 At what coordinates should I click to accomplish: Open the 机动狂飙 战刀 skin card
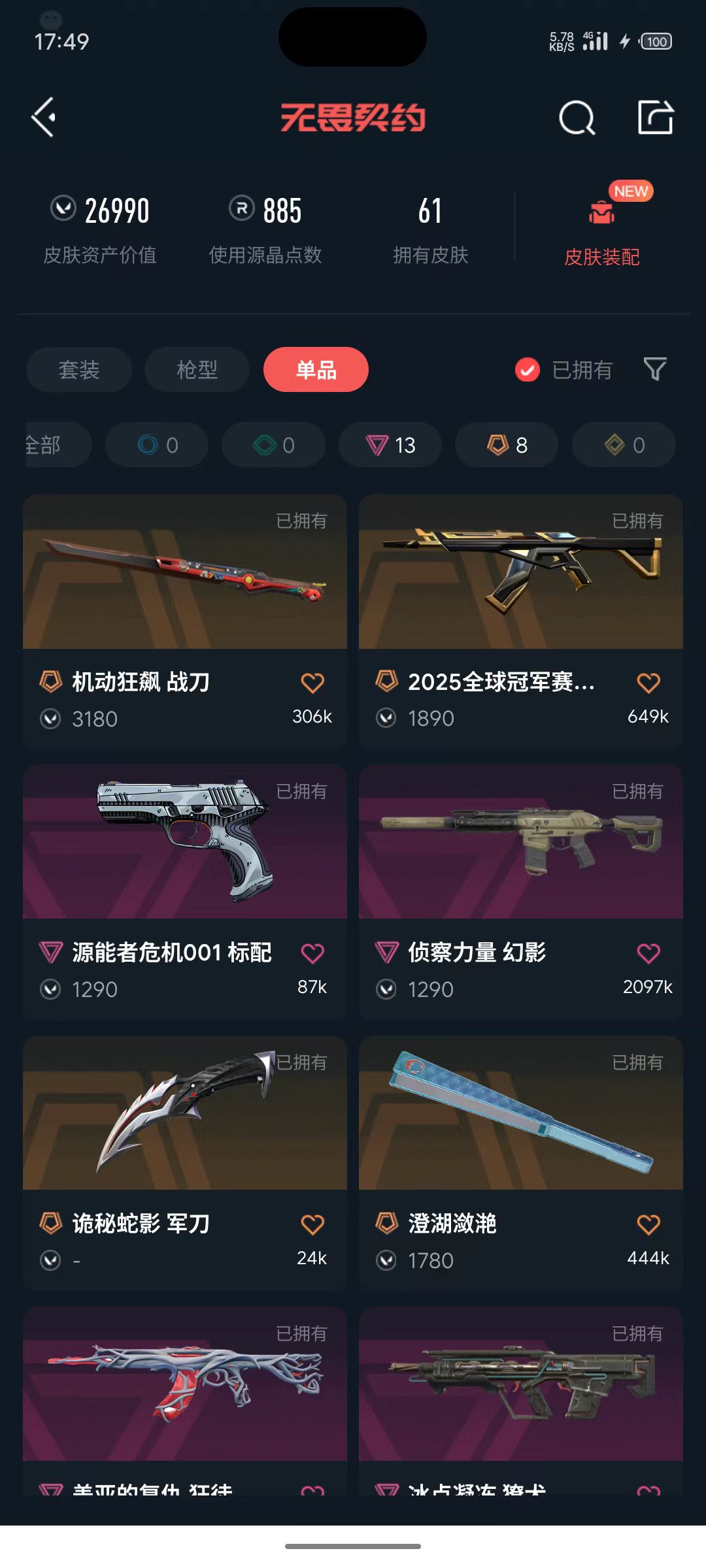[185, 572]
